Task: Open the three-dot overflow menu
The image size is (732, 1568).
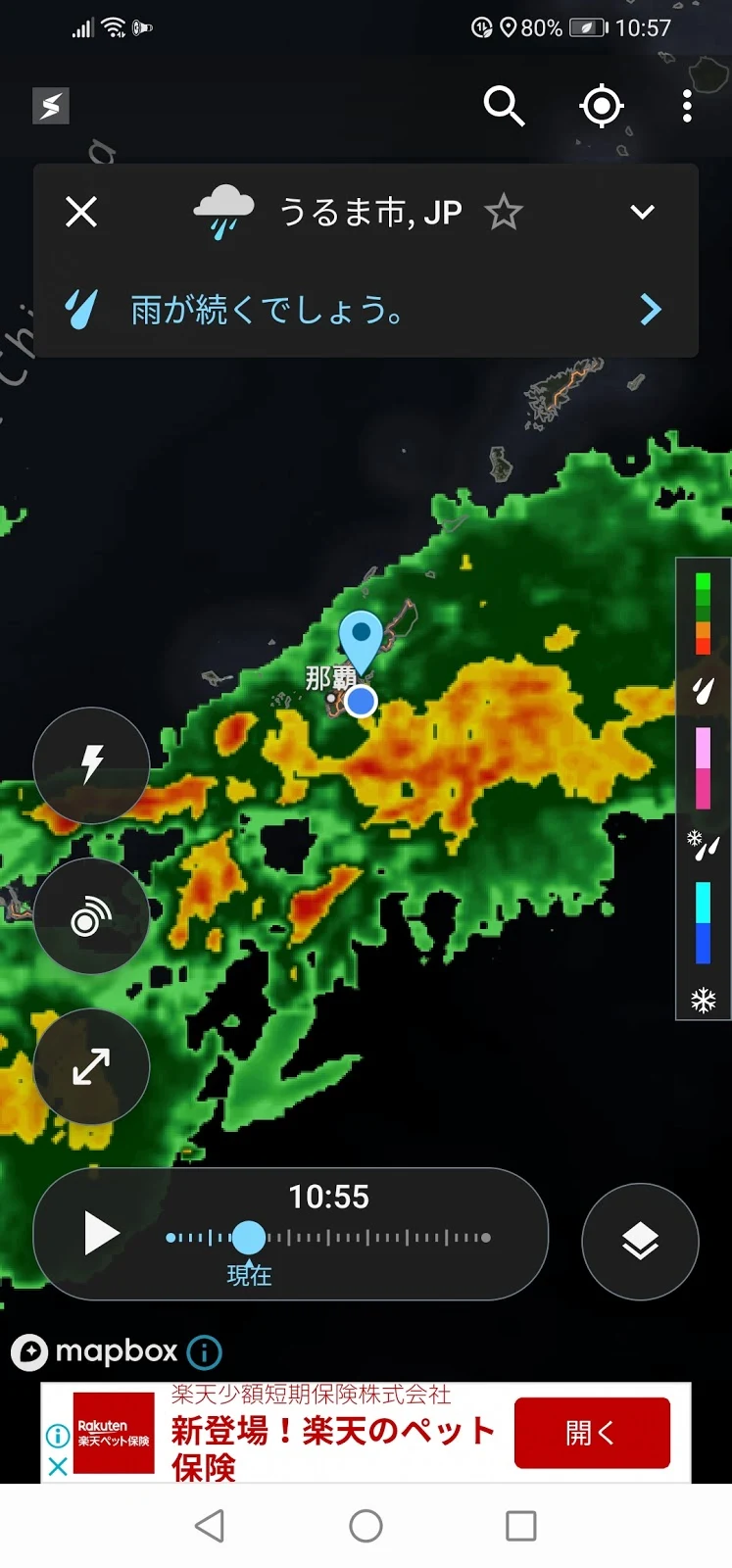Action: pyautogui.click(x=687, y=105)
